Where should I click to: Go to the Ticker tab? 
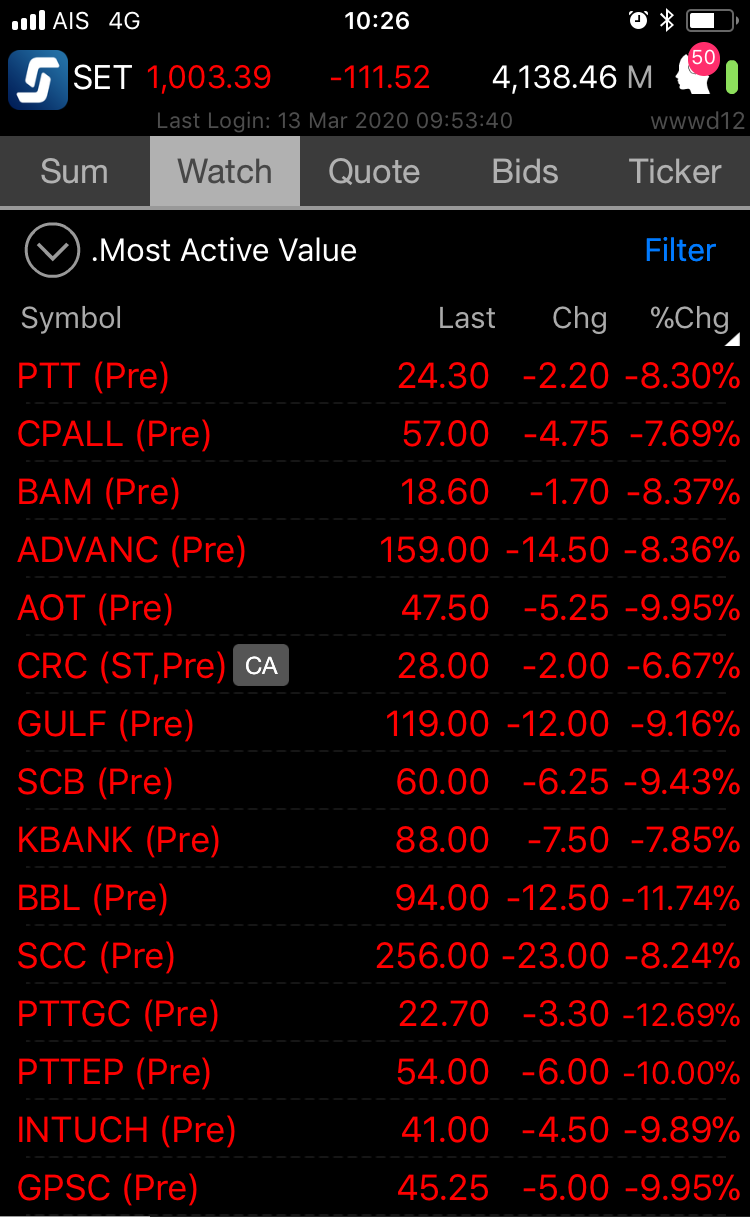tap(675, 172)
